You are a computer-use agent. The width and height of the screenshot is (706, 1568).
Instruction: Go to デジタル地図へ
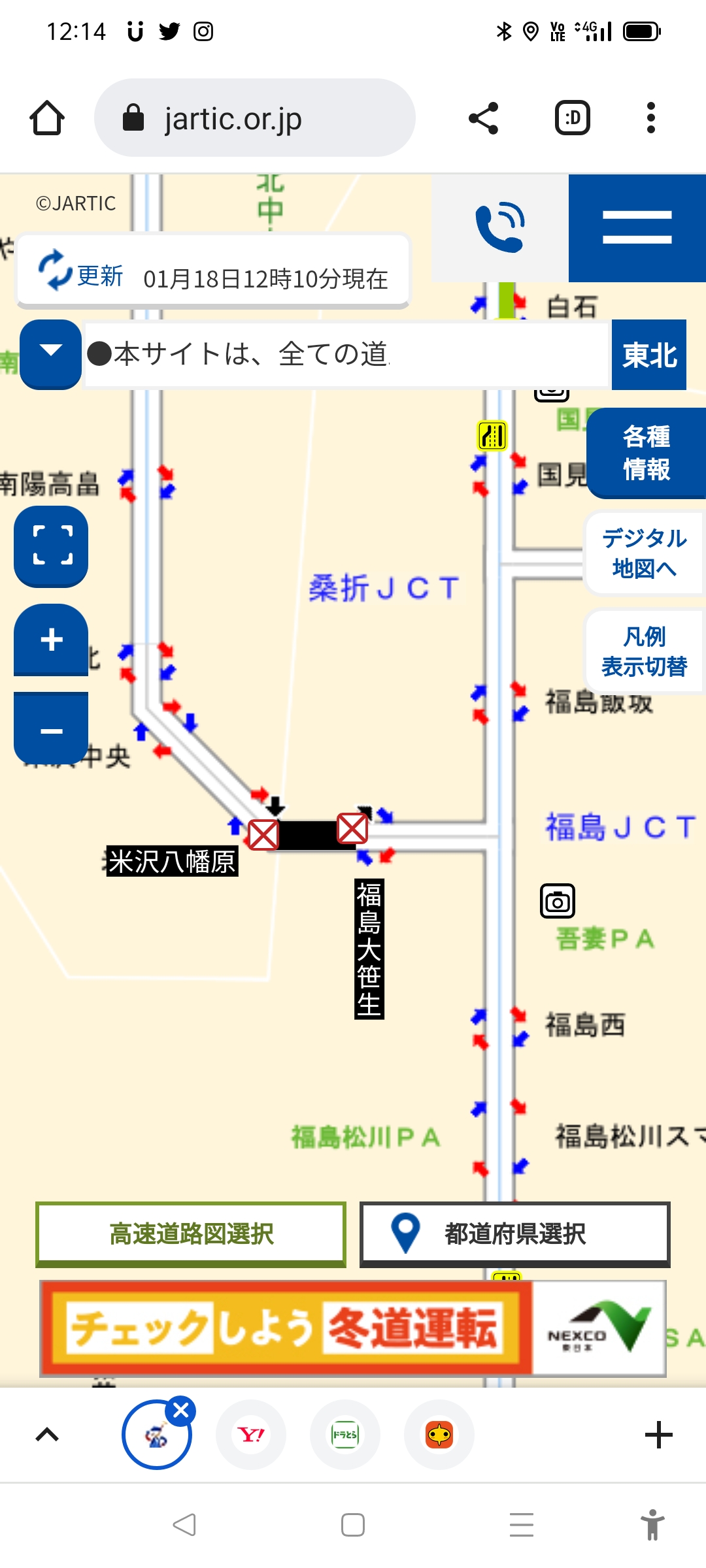(x=644, y=553)
